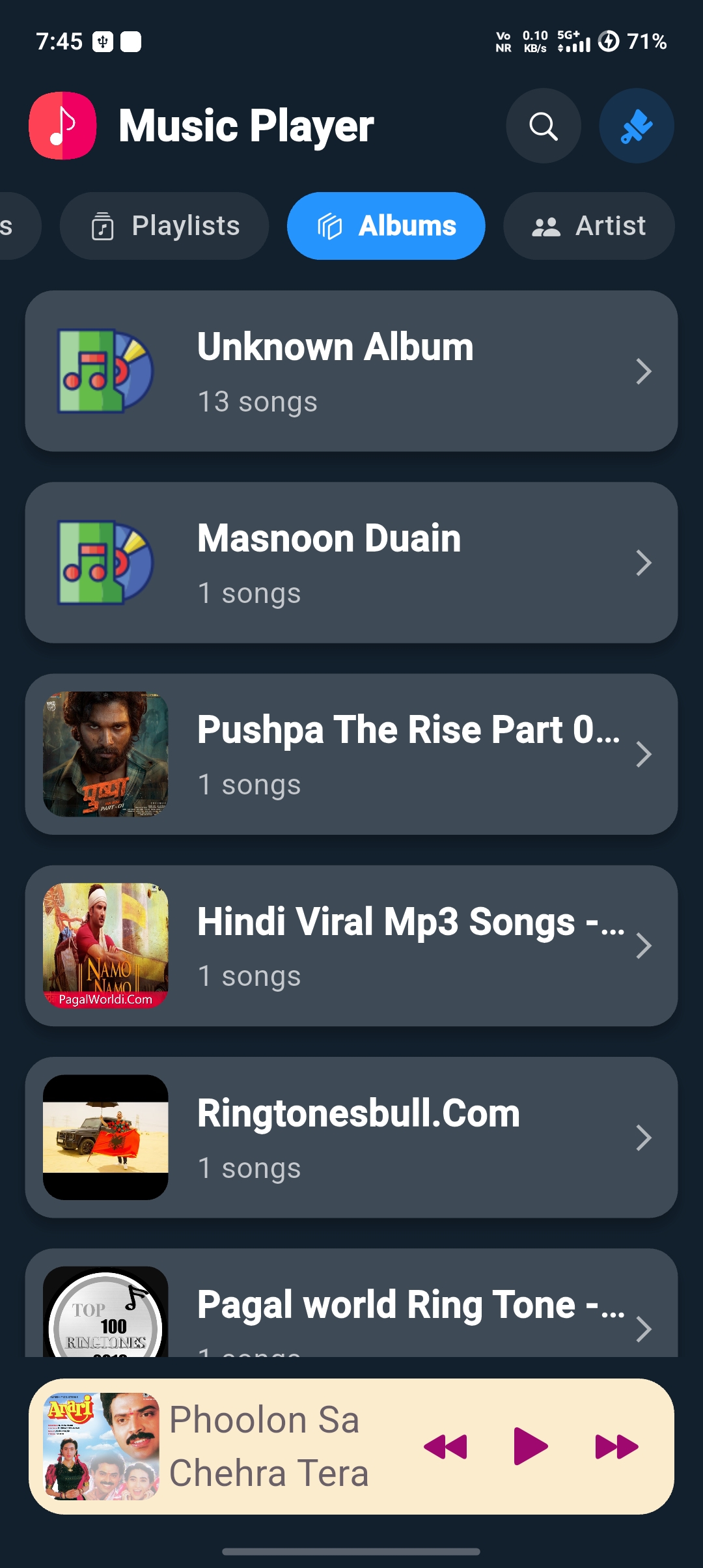This screenshot has width=703, height=1568.
Task: Open the now playing album art
Action: click(x=101, y=1446)
